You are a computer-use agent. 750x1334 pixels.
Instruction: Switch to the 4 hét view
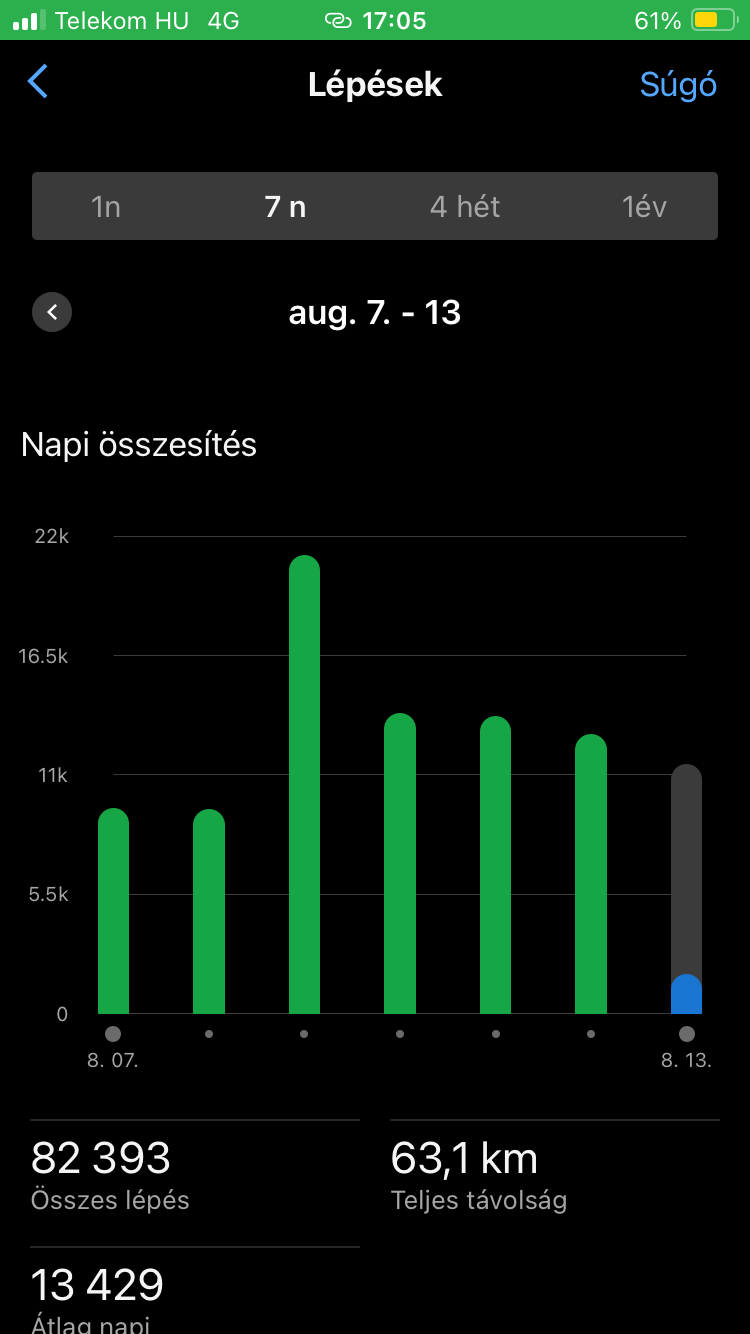click(465, 207)
